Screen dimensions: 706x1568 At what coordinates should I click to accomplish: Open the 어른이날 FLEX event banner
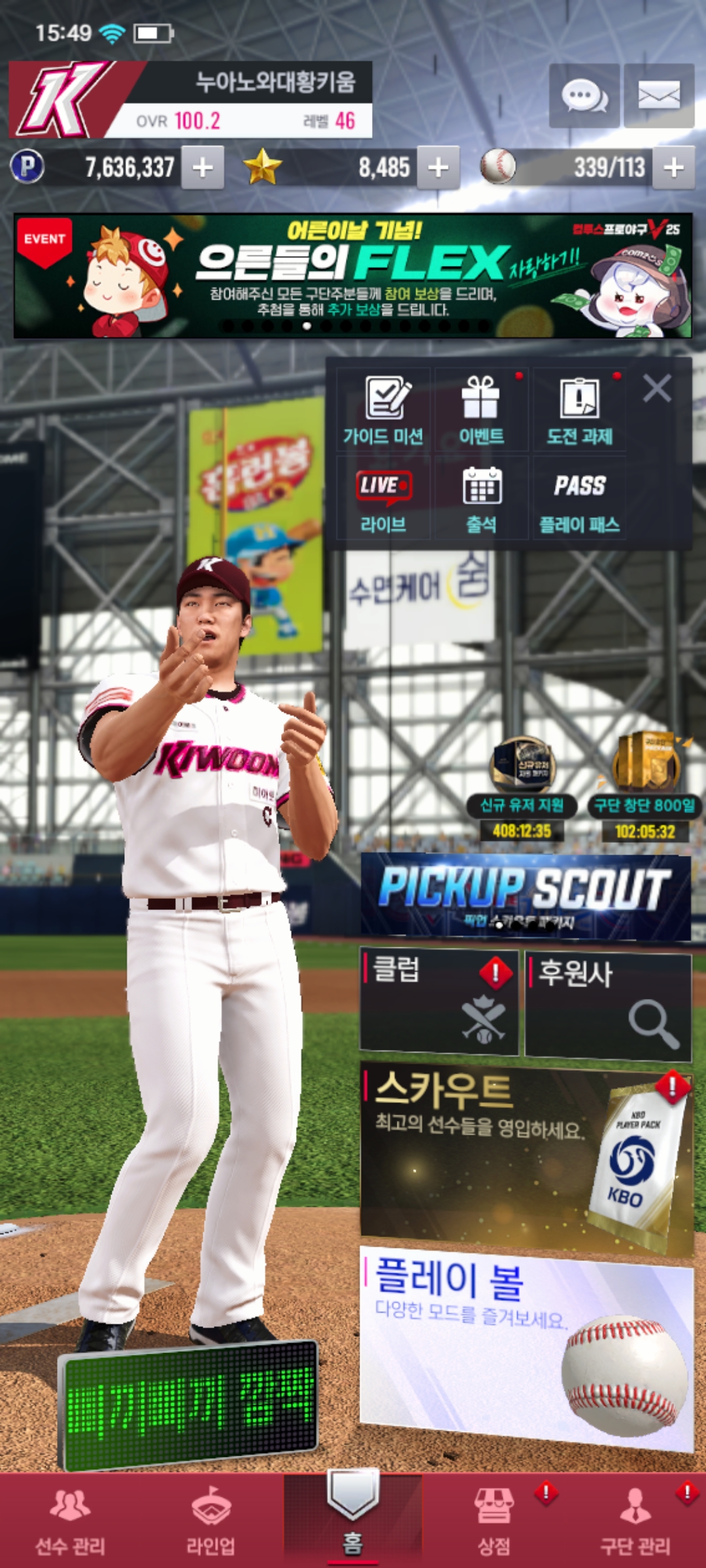point(353,276)
